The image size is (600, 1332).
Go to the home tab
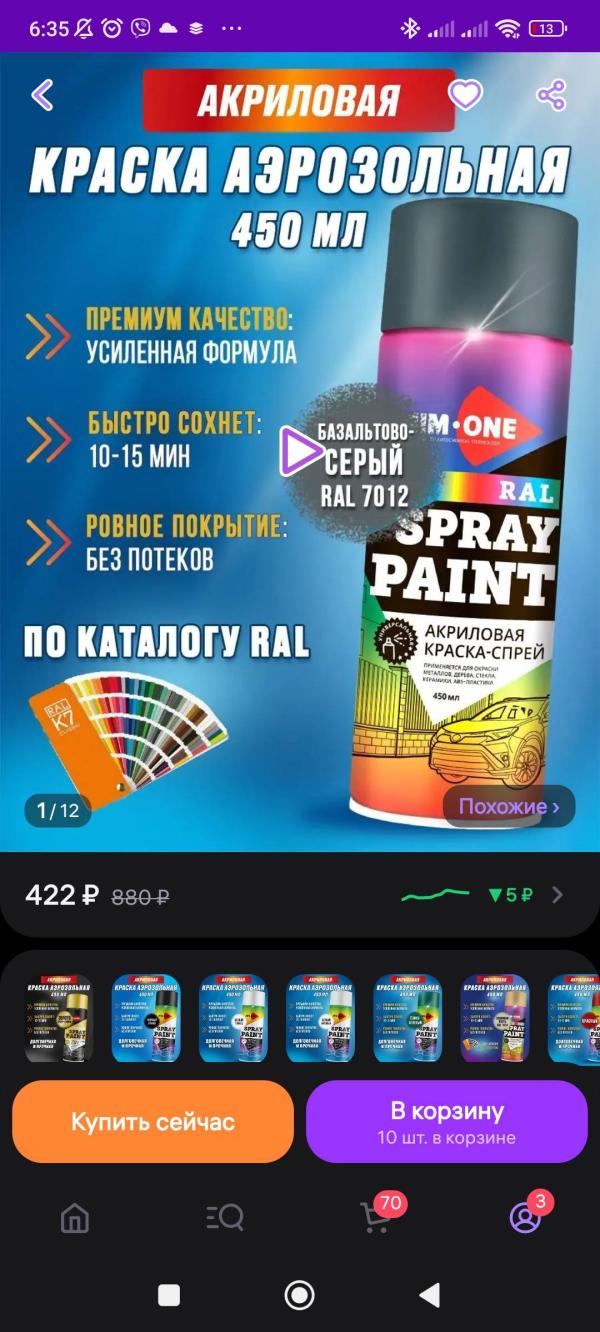tap(75, 1218)
